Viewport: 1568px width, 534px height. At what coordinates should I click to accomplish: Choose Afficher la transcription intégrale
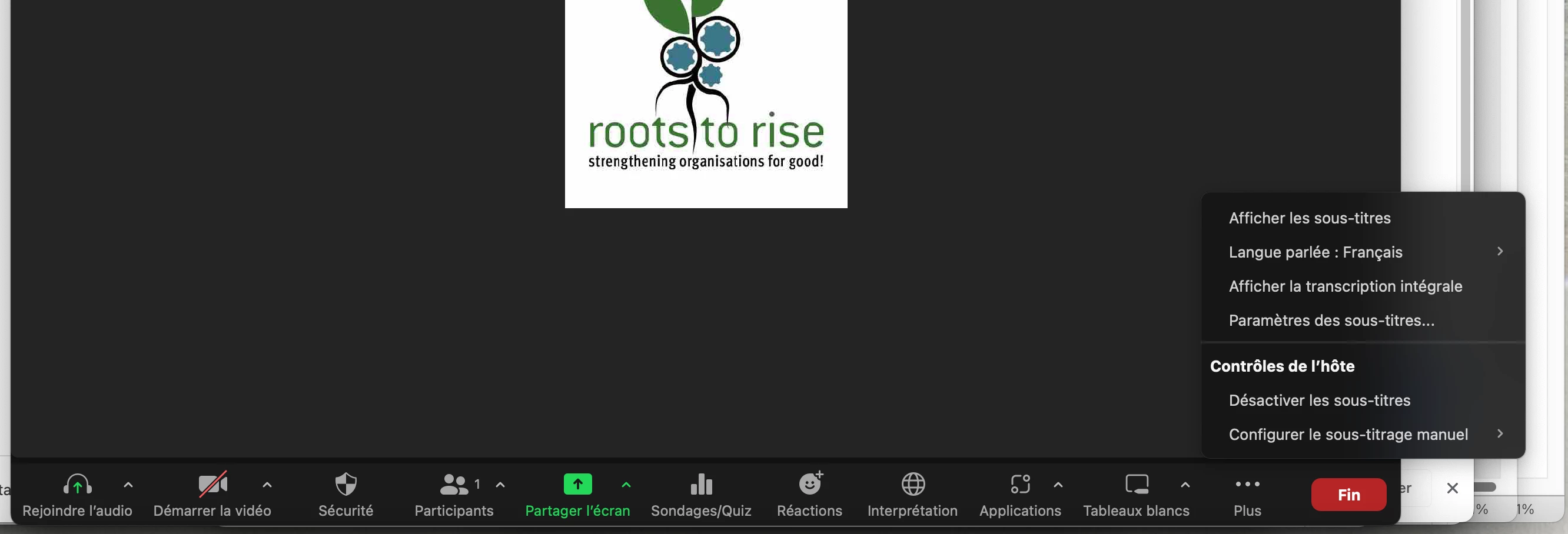(1345, 286)
